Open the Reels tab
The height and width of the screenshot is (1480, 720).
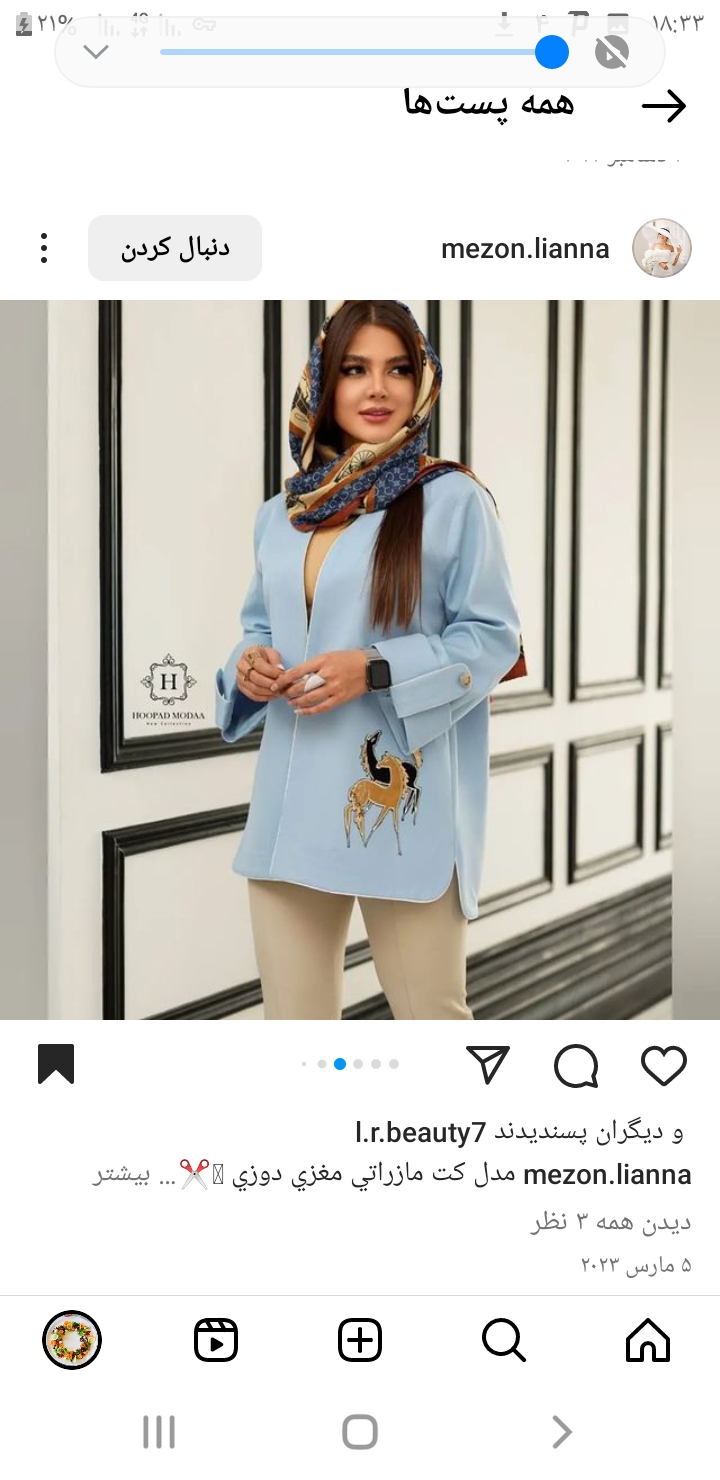(216, 1340)
